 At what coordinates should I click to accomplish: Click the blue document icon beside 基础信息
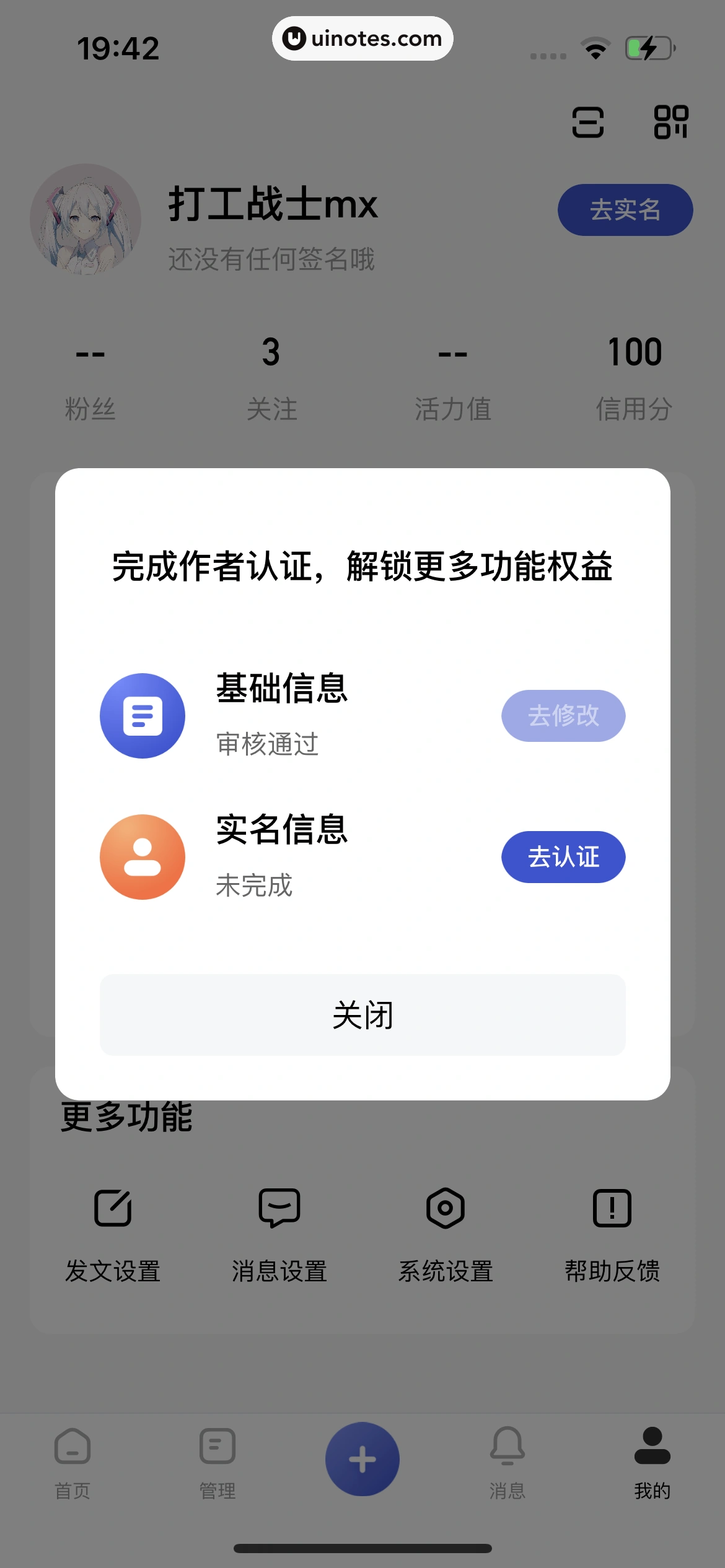(x=142, y=715)
